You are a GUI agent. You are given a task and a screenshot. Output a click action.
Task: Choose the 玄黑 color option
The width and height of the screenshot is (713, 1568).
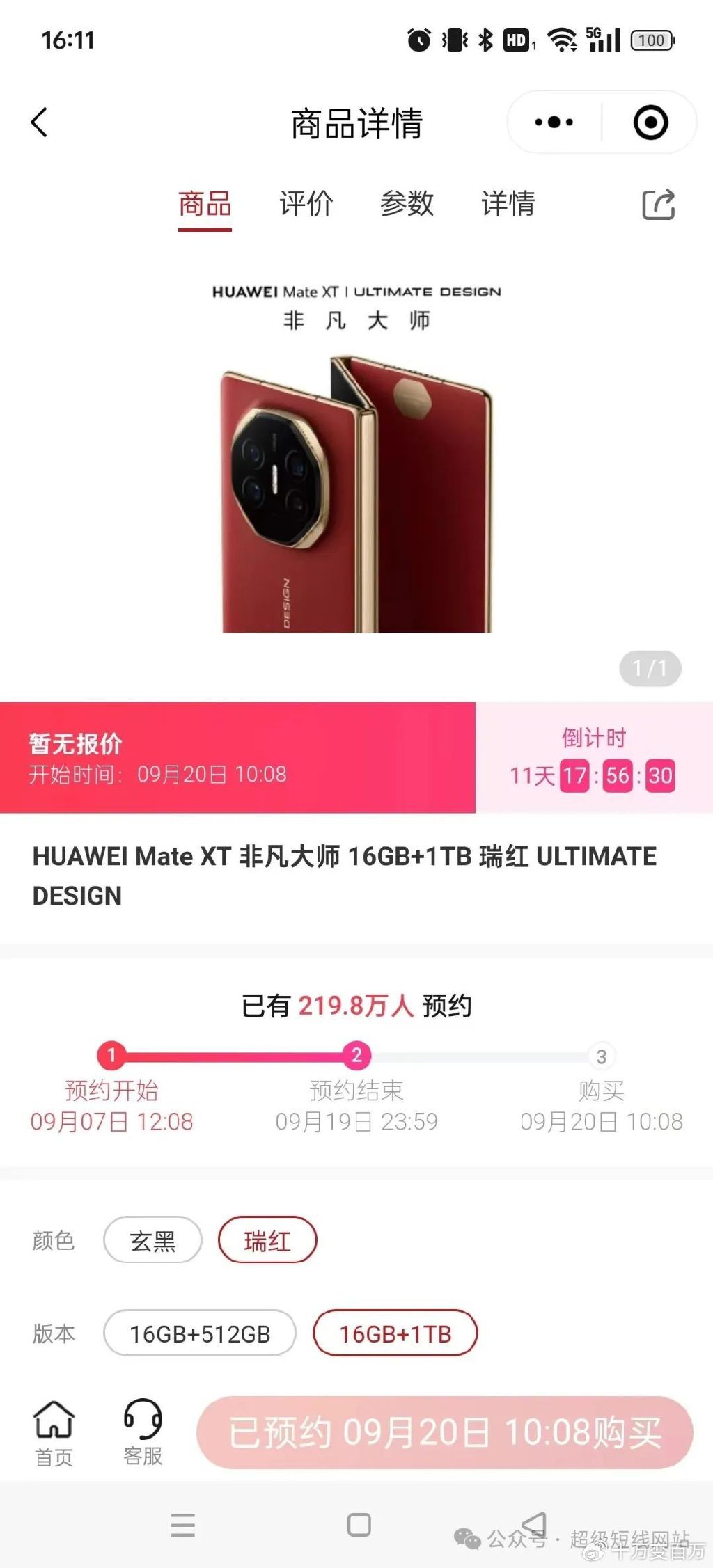tap(152, 1240)
